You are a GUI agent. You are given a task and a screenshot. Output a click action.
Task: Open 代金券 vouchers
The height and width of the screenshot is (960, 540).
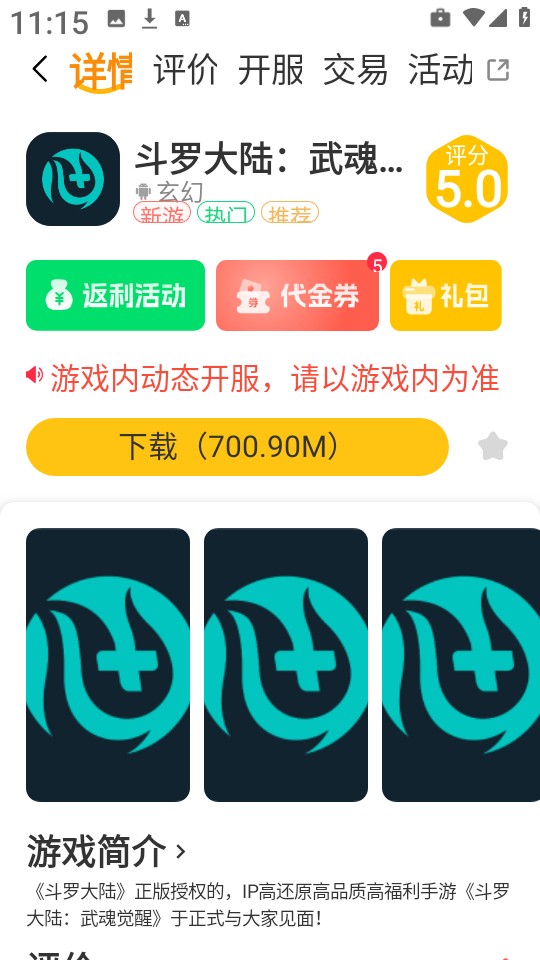(298, 296)
